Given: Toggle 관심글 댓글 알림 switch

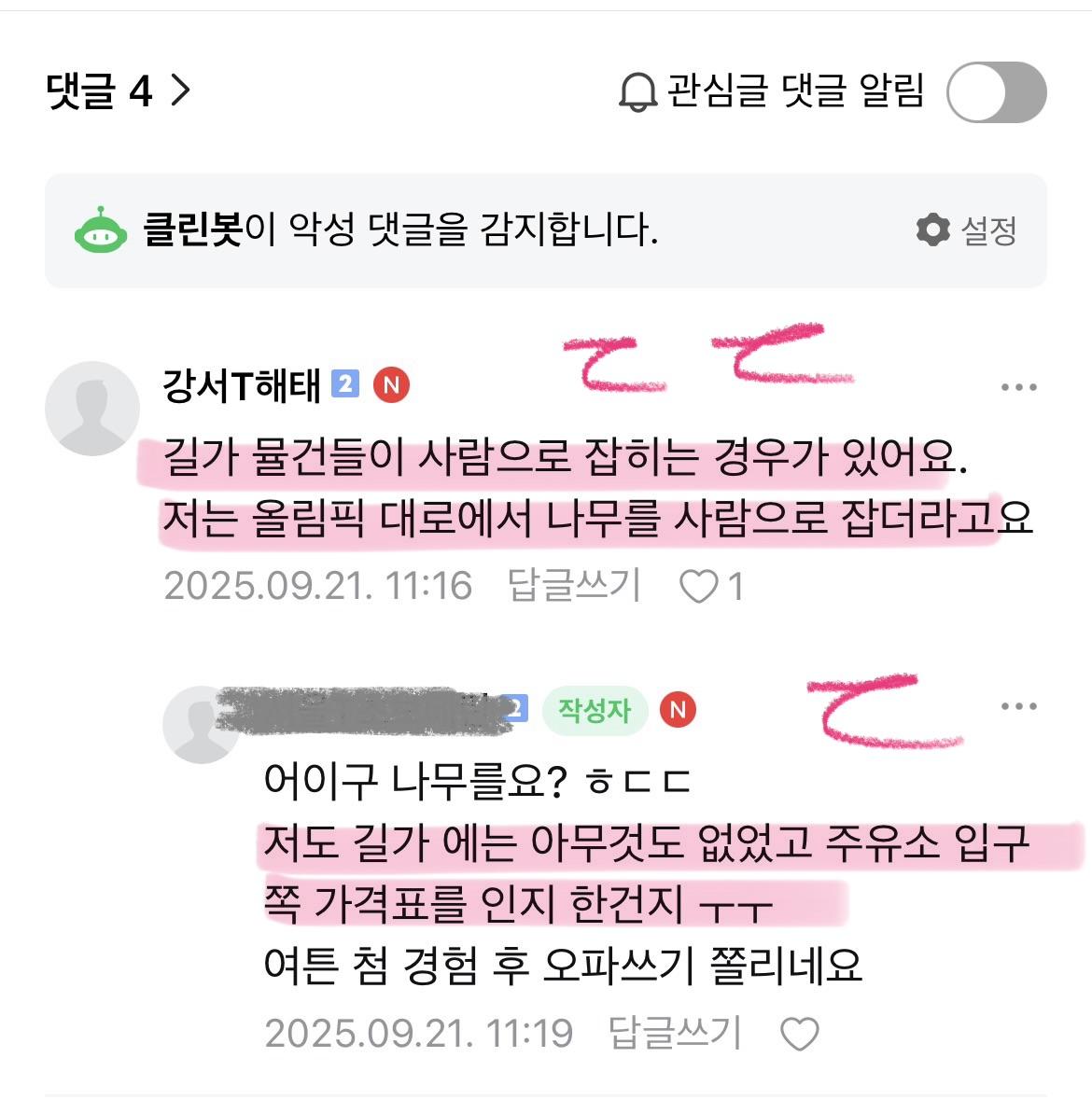Looking at the screenshot, I should pos(996,92).
